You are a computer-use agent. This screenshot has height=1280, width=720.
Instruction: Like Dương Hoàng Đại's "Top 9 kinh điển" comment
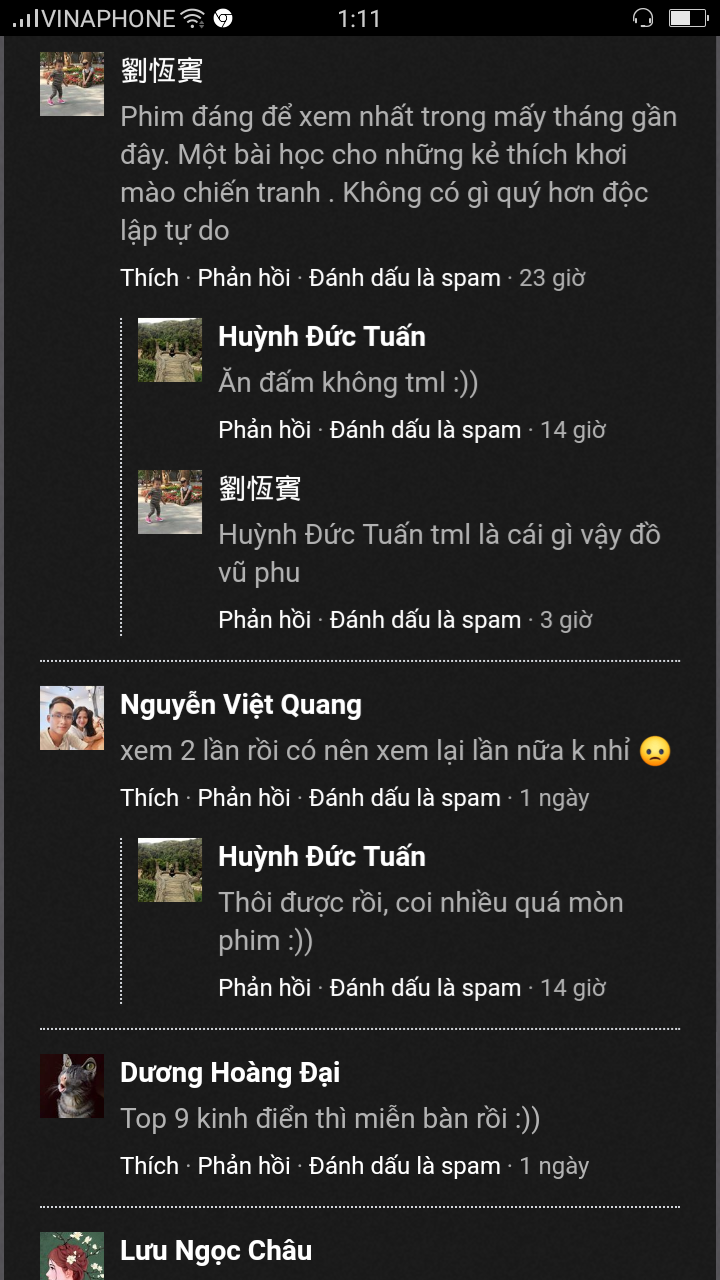pyautogui.click(x=149, y=1165)
